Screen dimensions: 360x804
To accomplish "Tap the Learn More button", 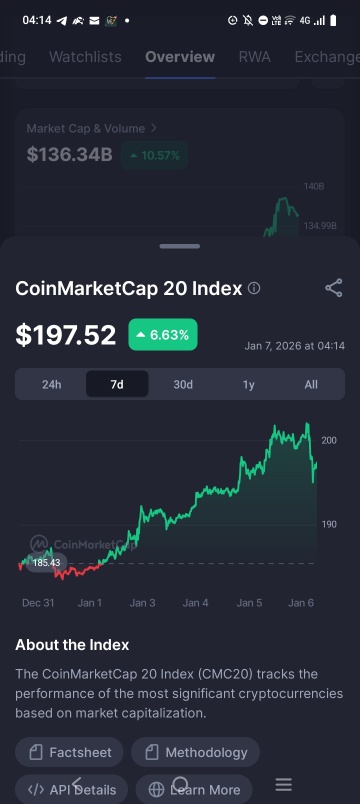I will pos(194,789).
